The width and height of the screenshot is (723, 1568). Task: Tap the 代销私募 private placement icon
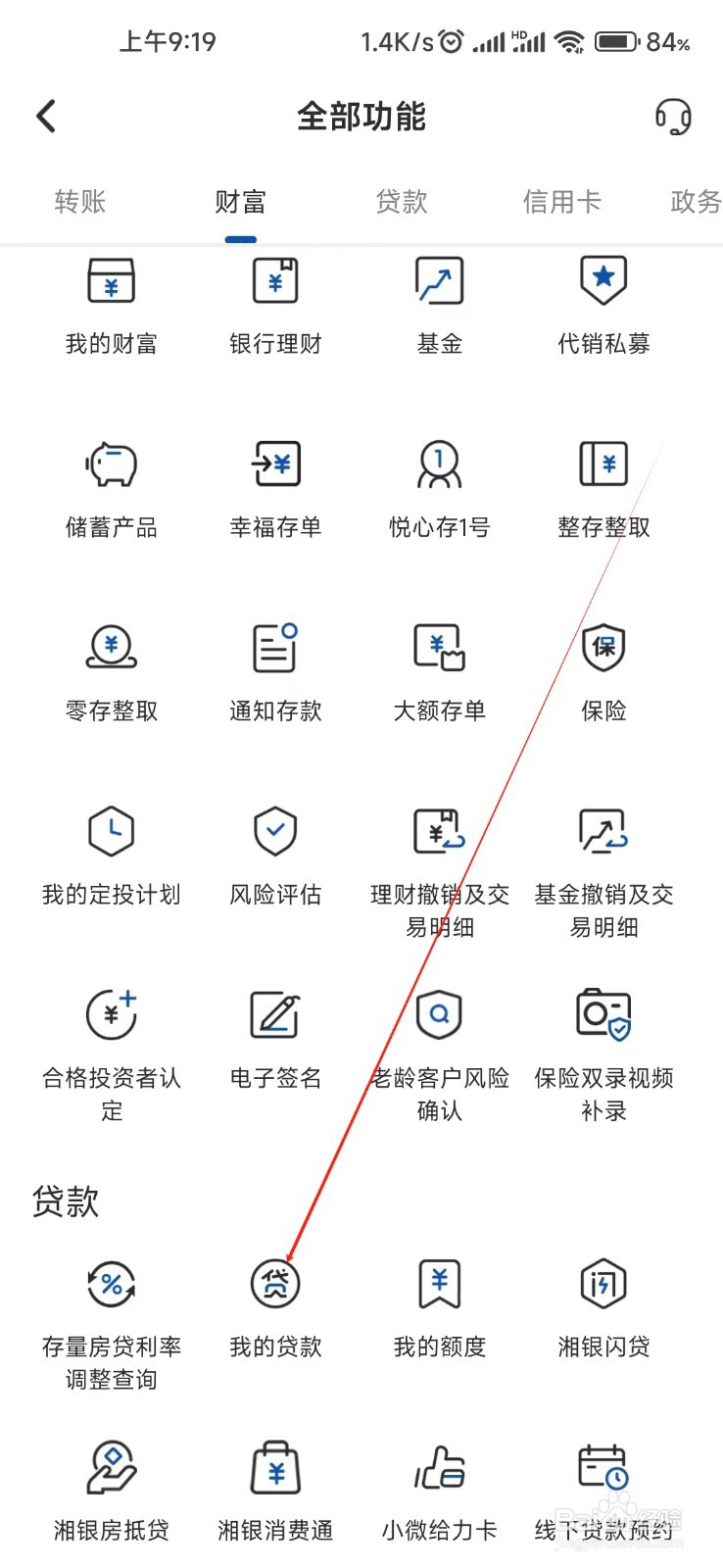(602, 304)
